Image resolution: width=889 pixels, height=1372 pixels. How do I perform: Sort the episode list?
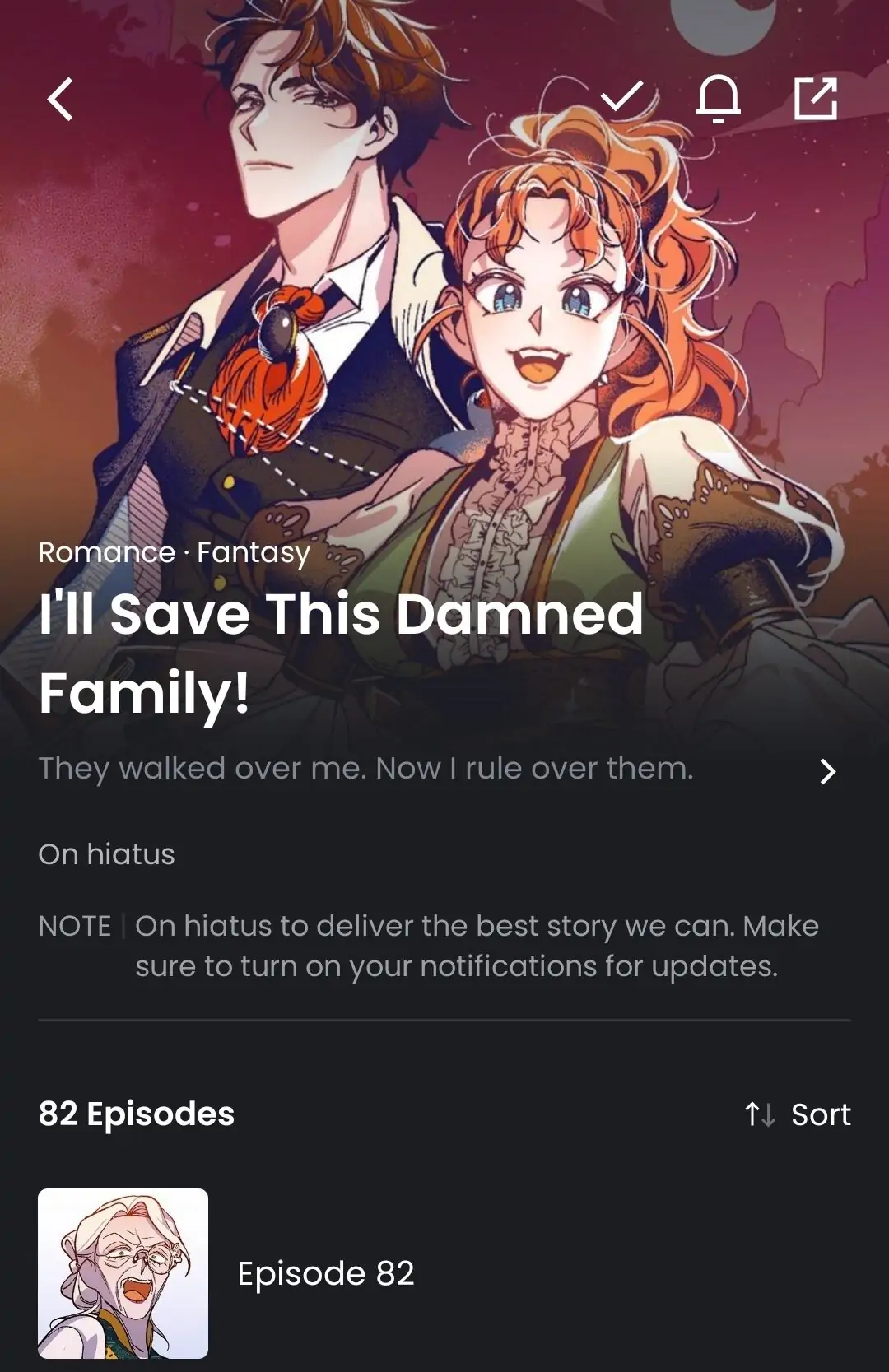(x=798, y=1114)
